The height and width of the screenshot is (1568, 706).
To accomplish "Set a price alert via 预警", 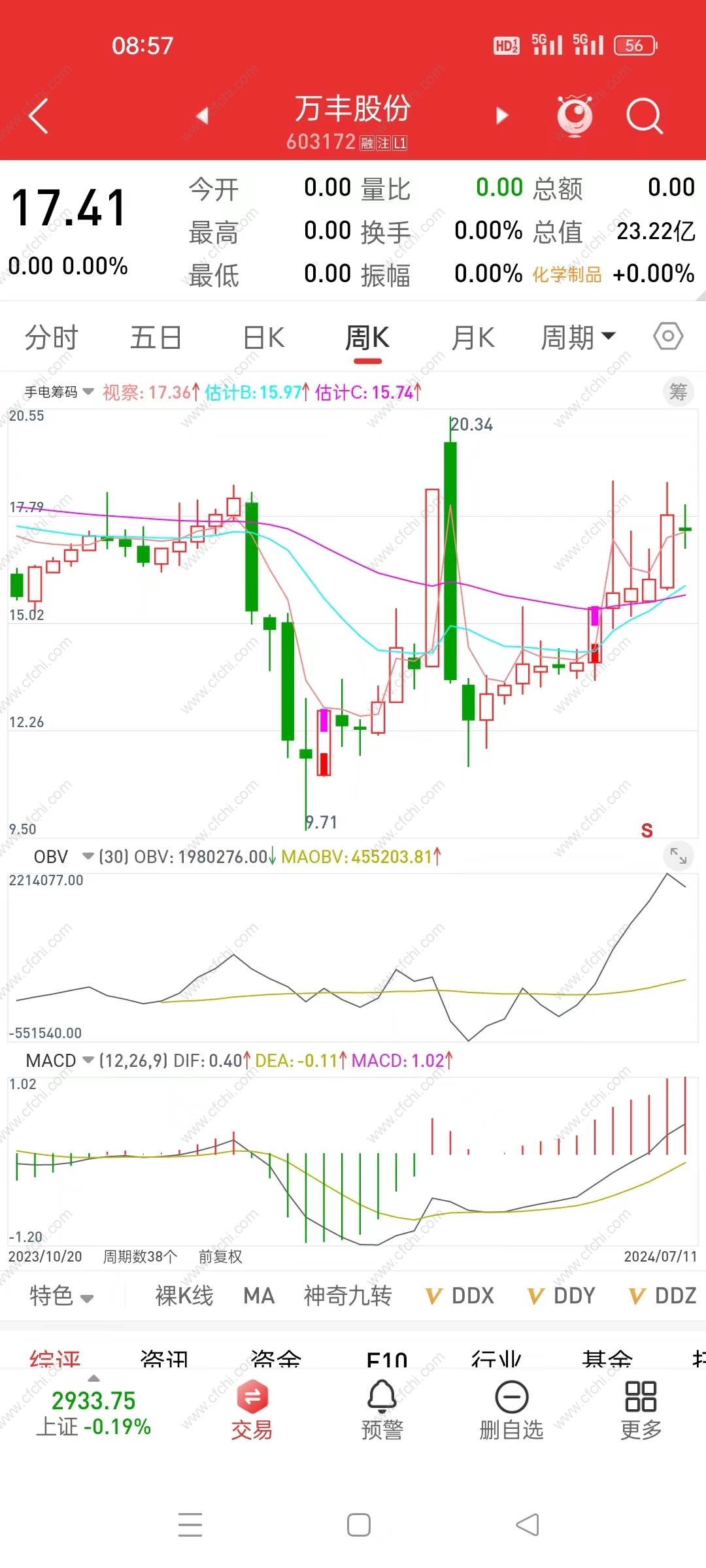I will [x=382, y=1410].
